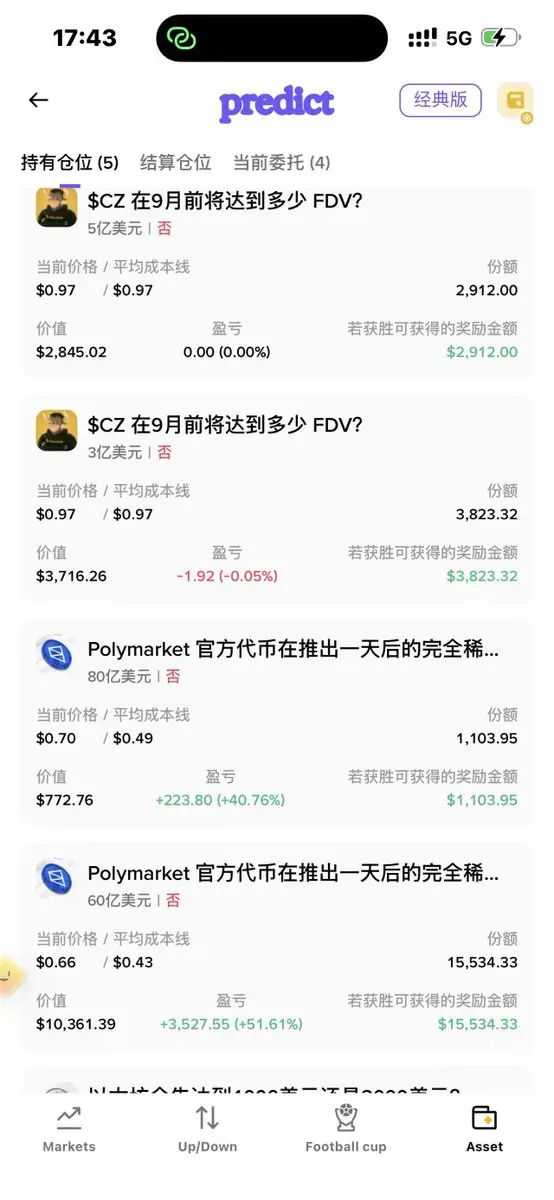Switch to the 经典版 classic version

tap(440, 100)
